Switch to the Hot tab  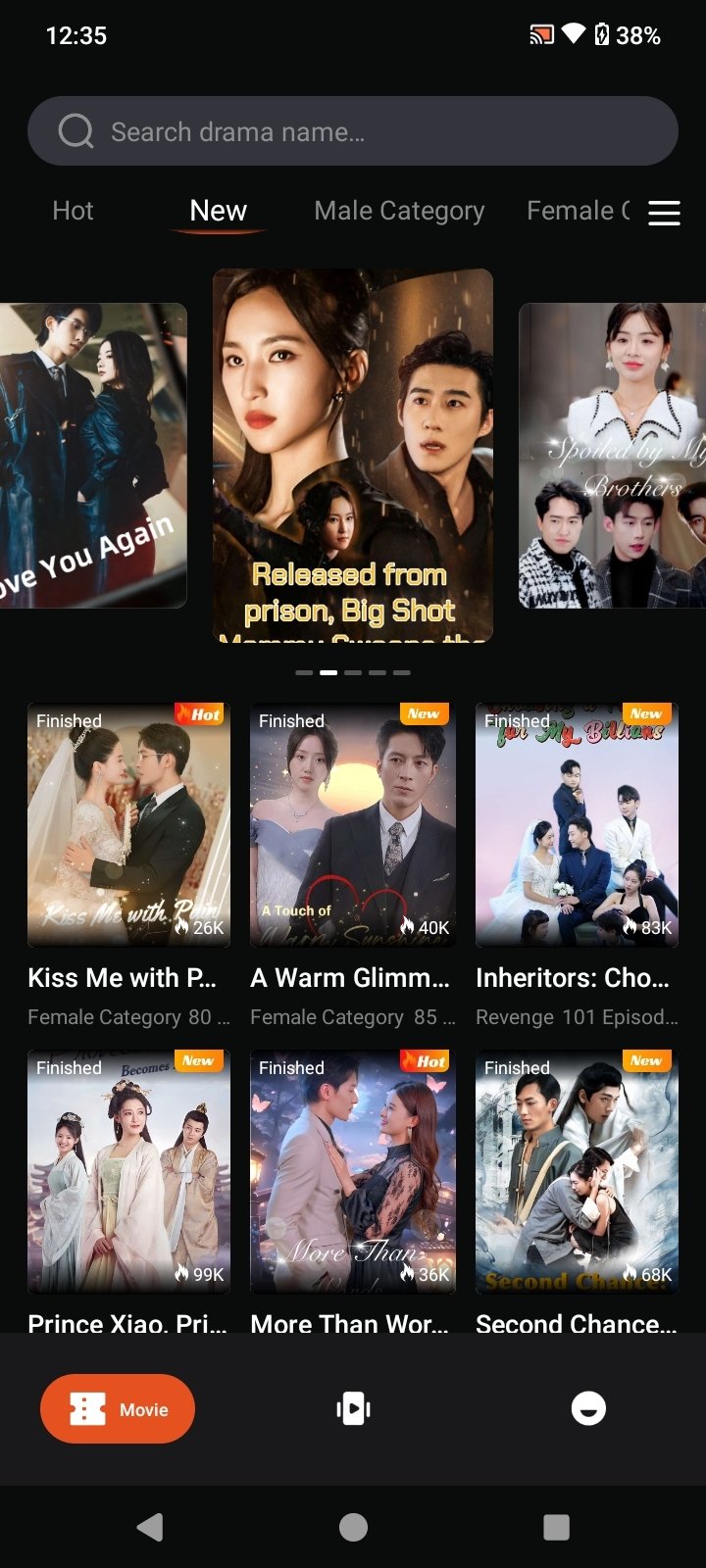tap(73, 211)
